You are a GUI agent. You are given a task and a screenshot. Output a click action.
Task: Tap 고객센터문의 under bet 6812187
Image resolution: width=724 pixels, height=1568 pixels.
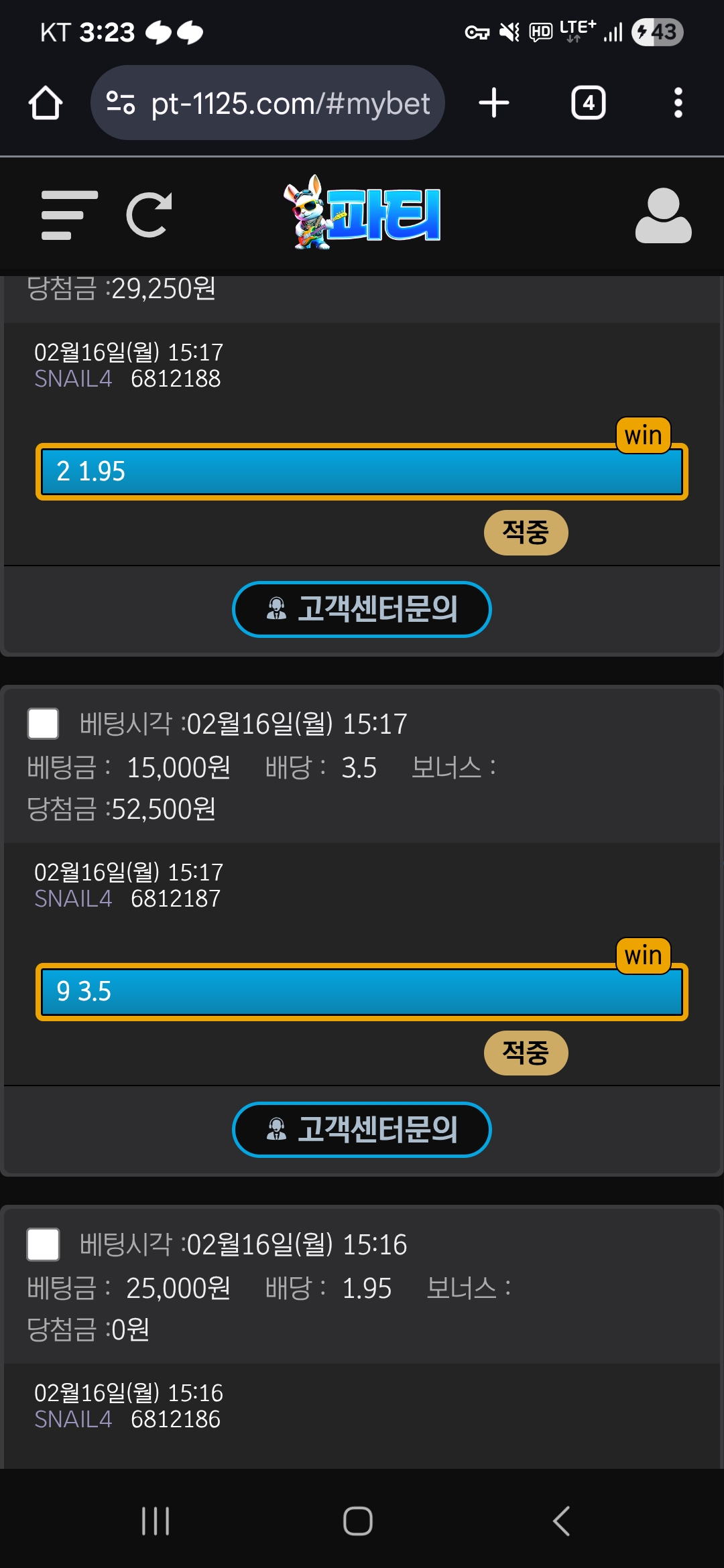[362, 1129]
